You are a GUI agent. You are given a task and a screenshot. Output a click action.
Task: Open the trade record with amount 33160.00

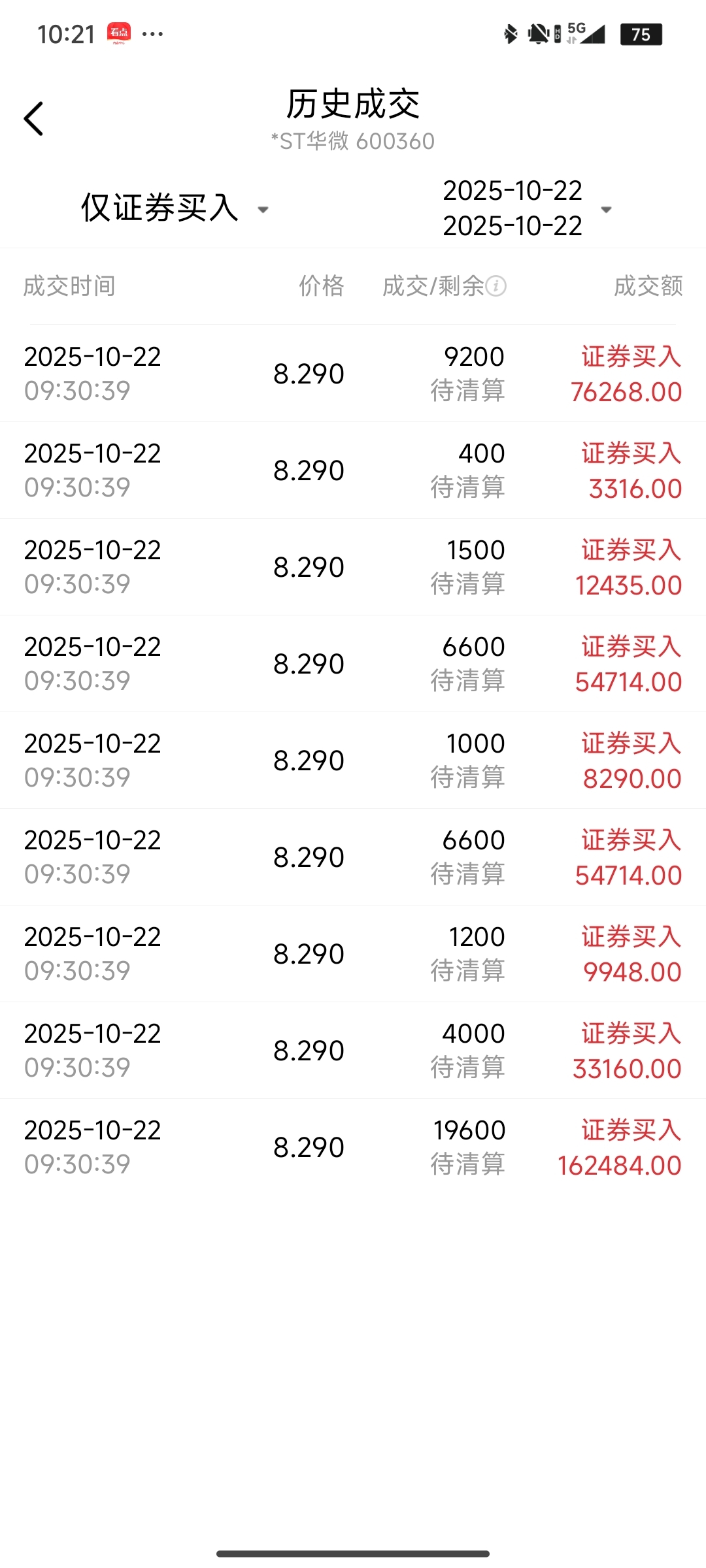point(353,1051)
